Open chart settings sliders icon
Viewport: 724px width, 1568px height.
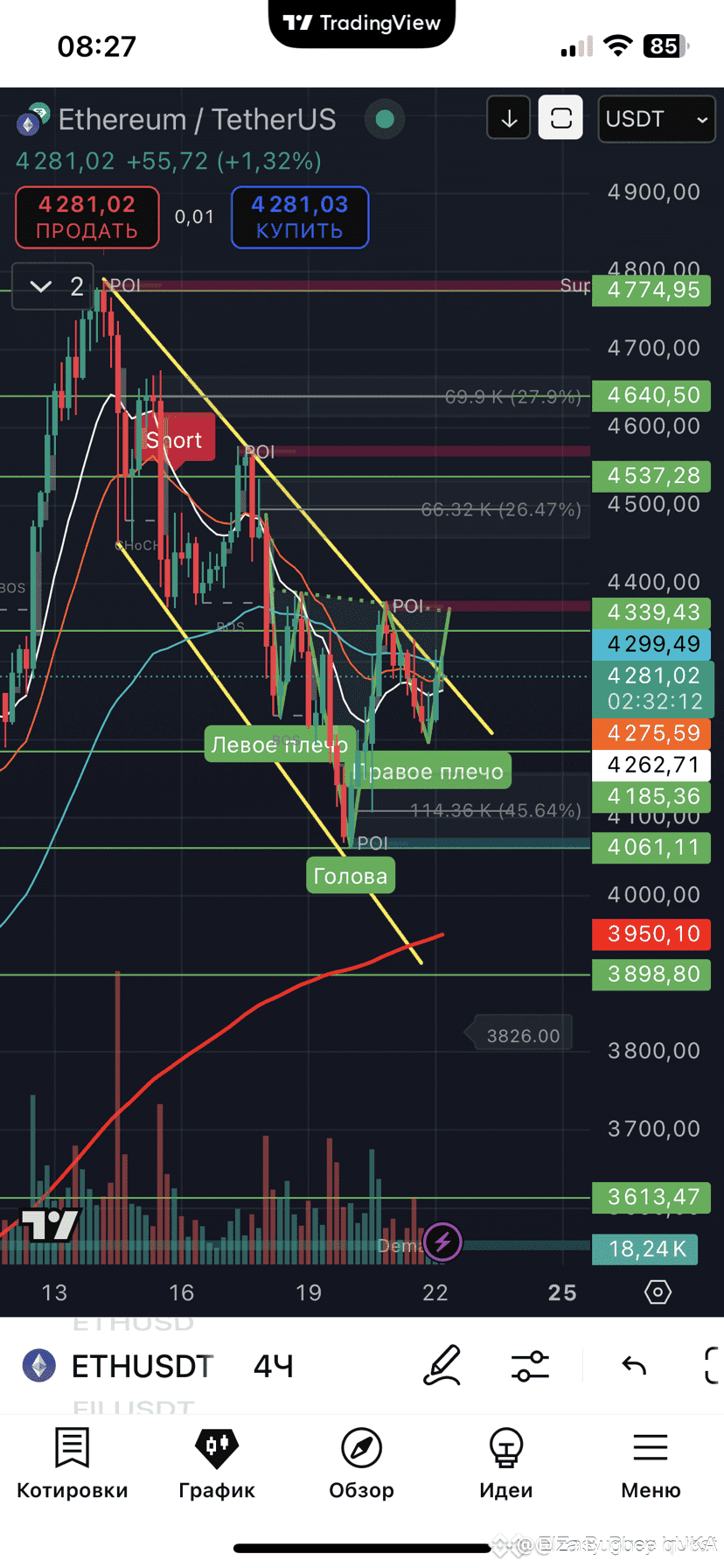pyautogui.click(x=530, y=1366)
